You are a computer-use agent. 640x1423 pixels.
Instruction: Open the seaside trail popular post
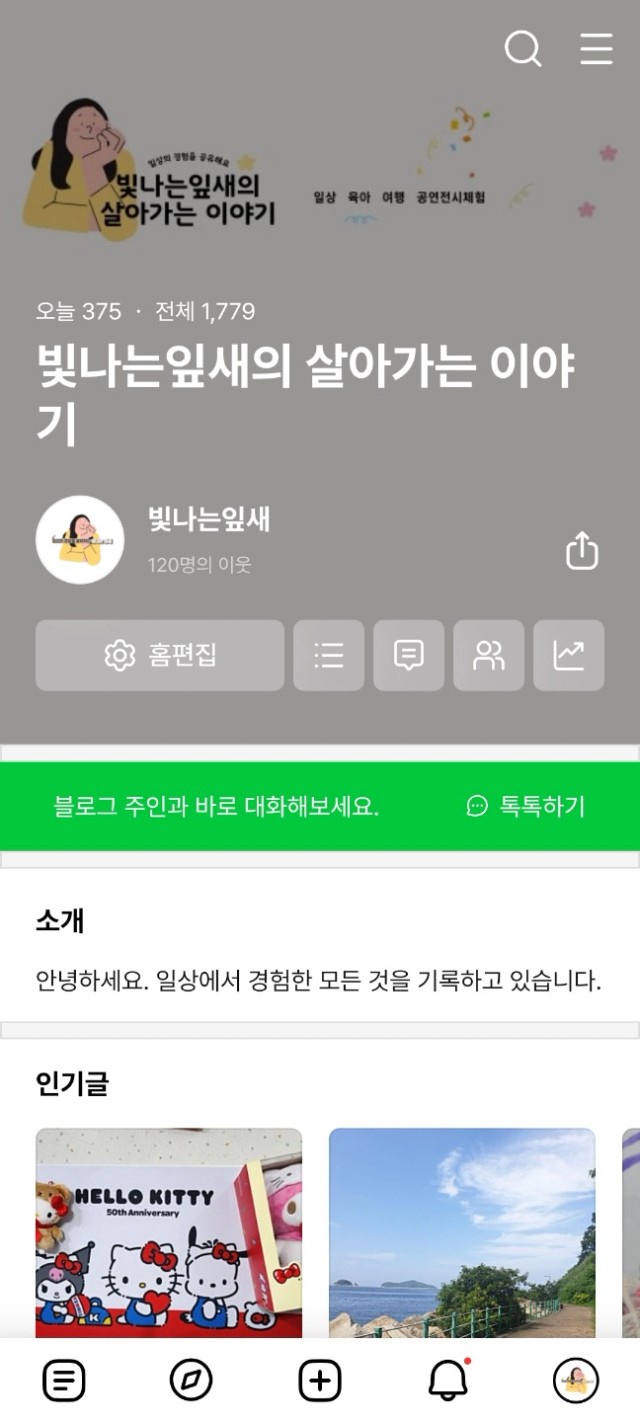tap(462, 1233)
